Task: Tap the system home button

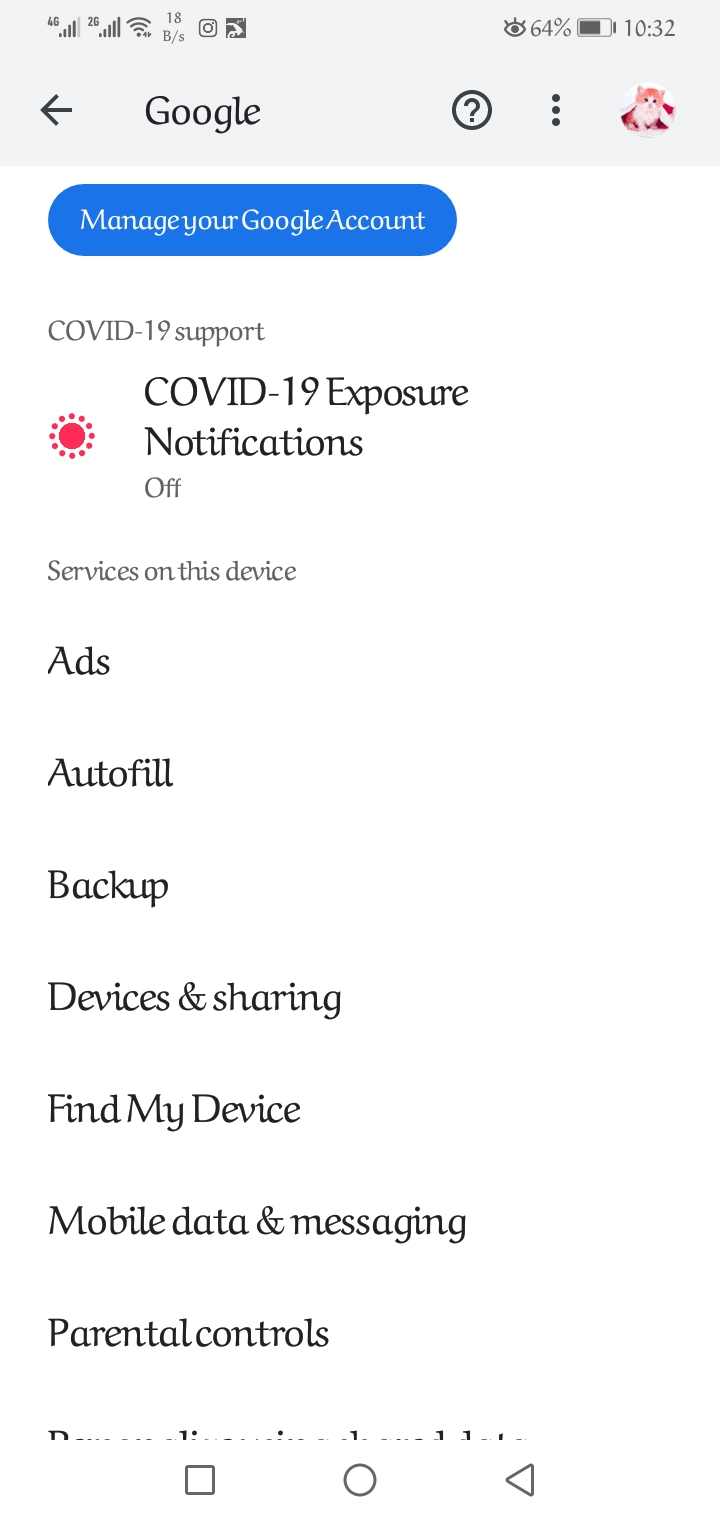Action: (360, 1480)
